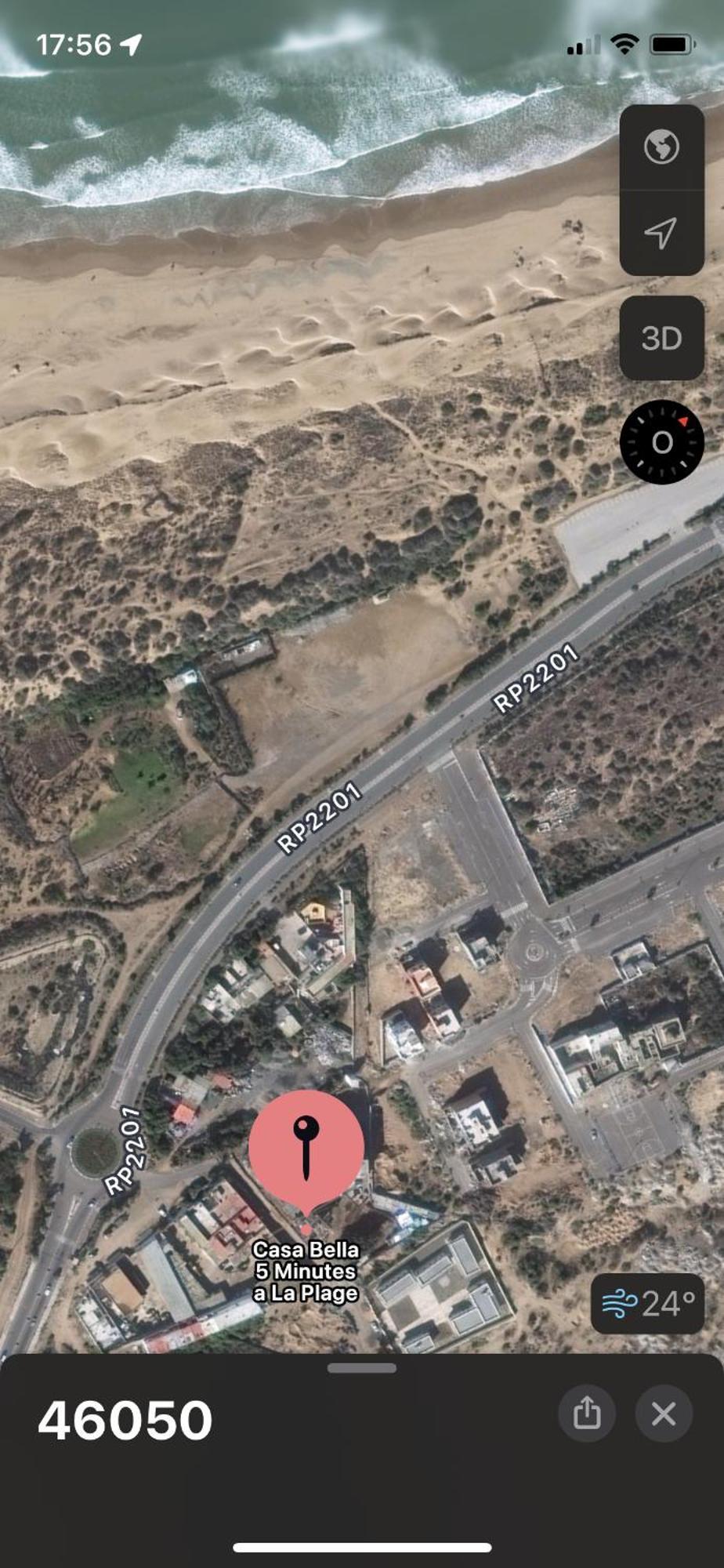Open the map mode globe button

[661, 147]
